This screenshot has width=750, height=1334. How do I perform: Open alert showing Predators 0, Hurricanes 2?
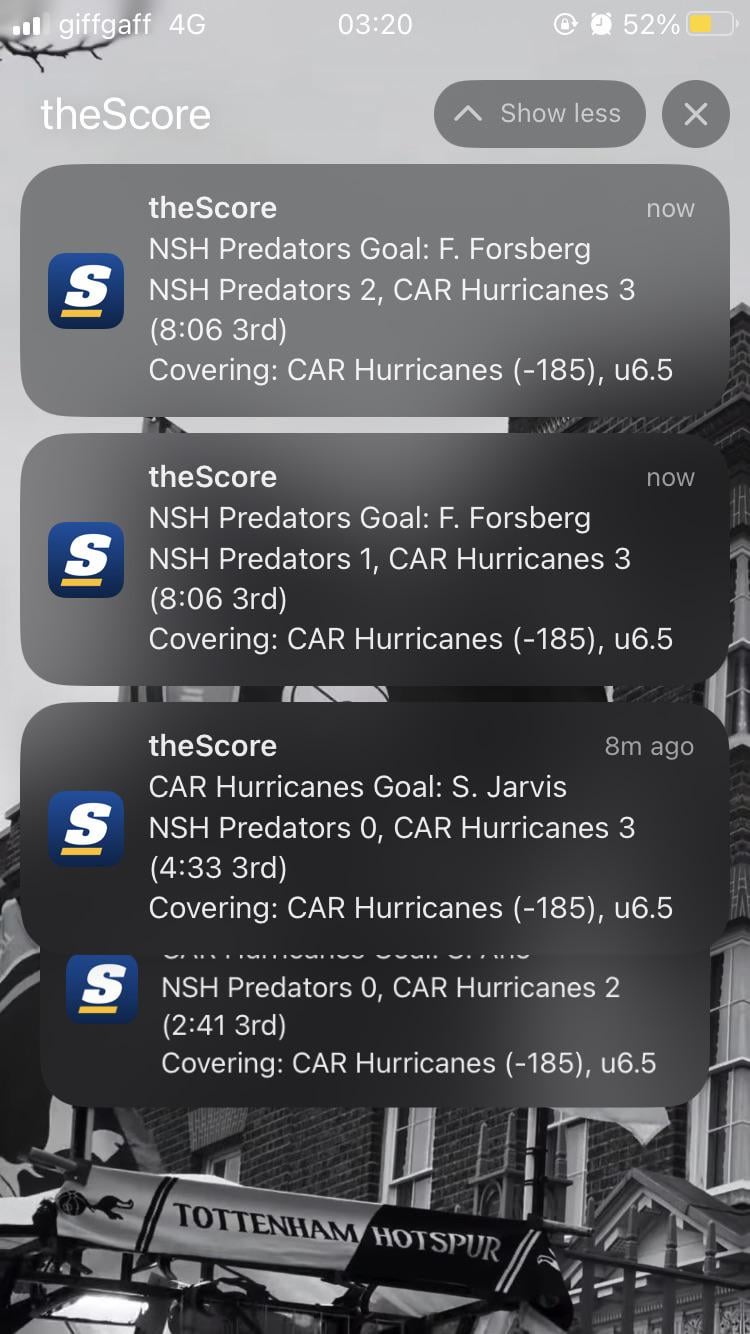tap(375, 1025)
